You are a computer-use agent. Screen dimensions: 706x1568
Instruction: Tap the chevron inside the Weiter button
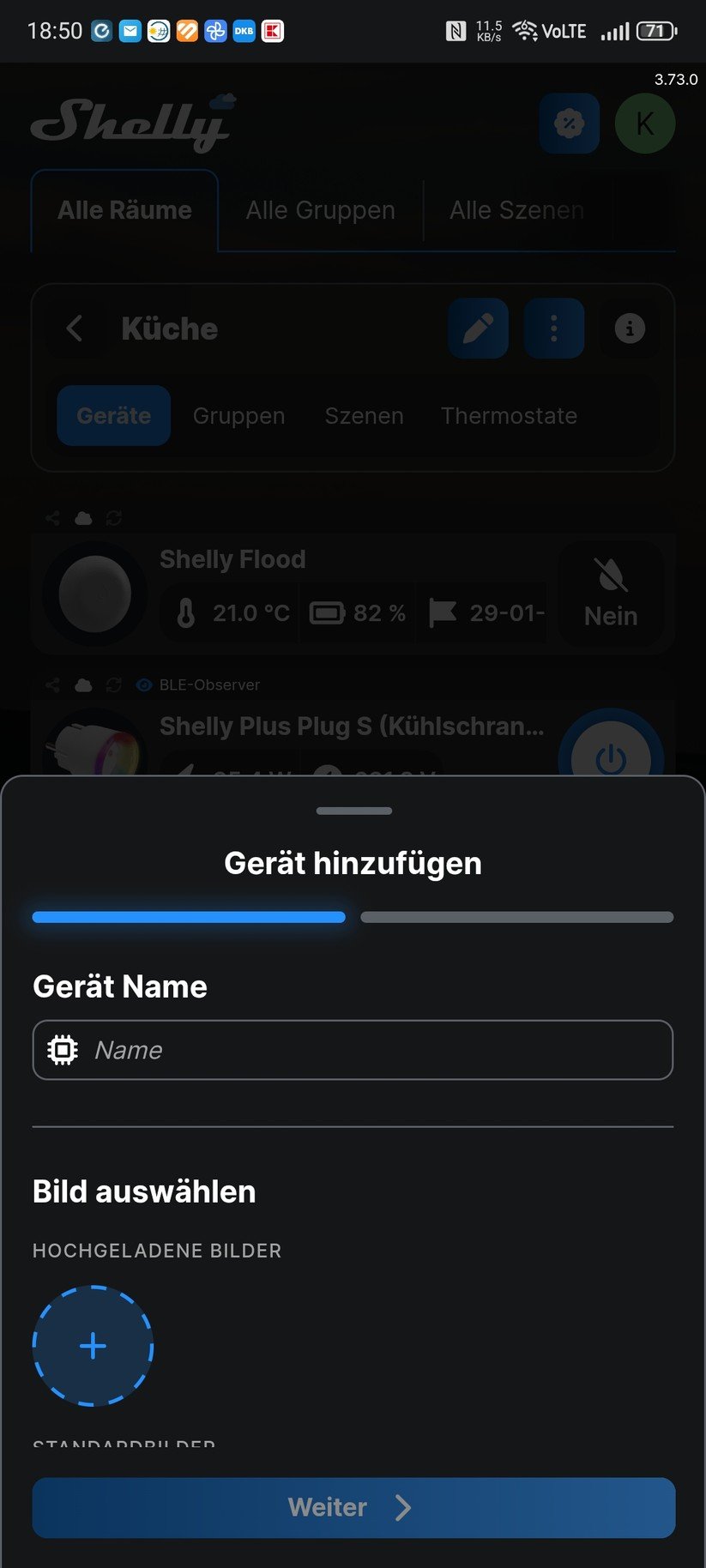tap(401, 1507)
